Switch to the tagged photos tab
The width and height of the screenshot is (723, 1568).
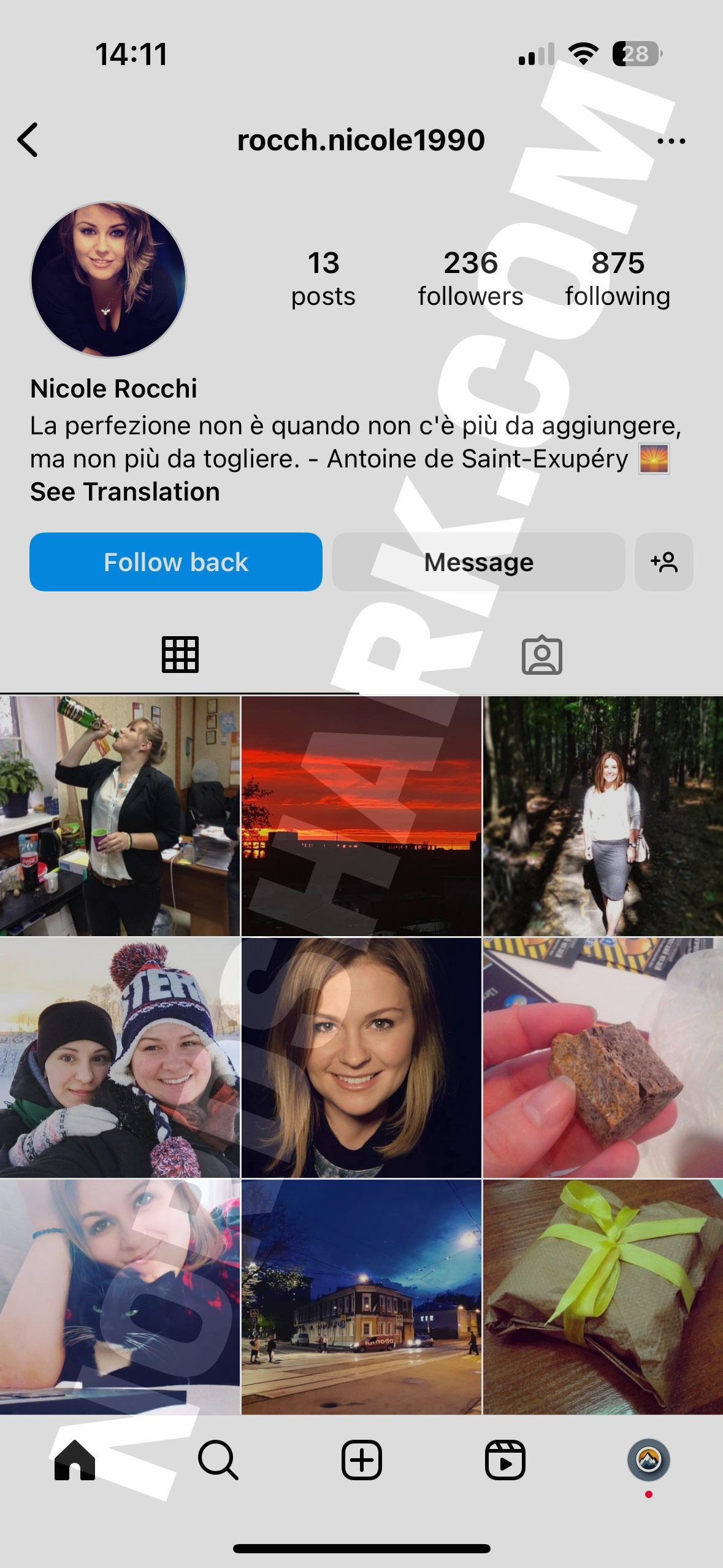[541, 655]
